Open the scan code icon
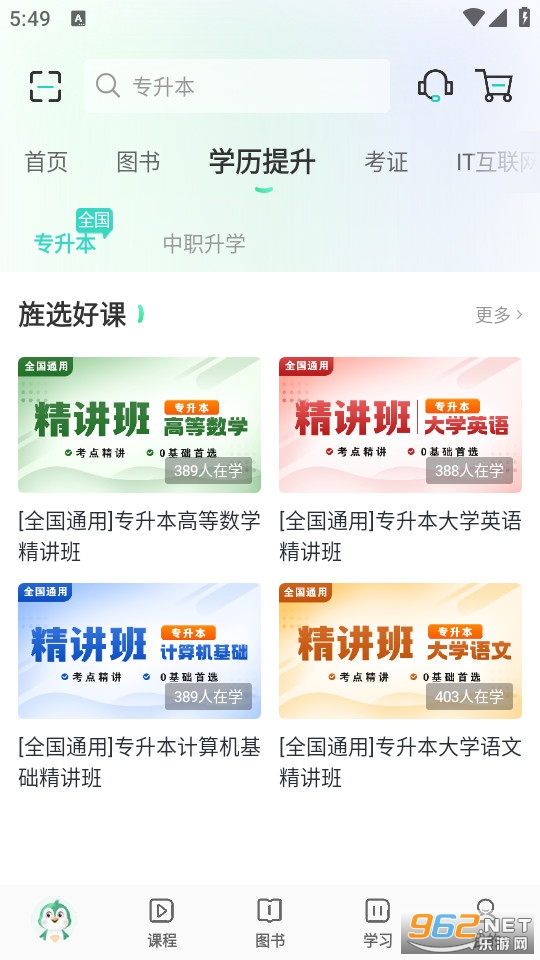This screenshot has height=960, width=540. tap(45, 86)
